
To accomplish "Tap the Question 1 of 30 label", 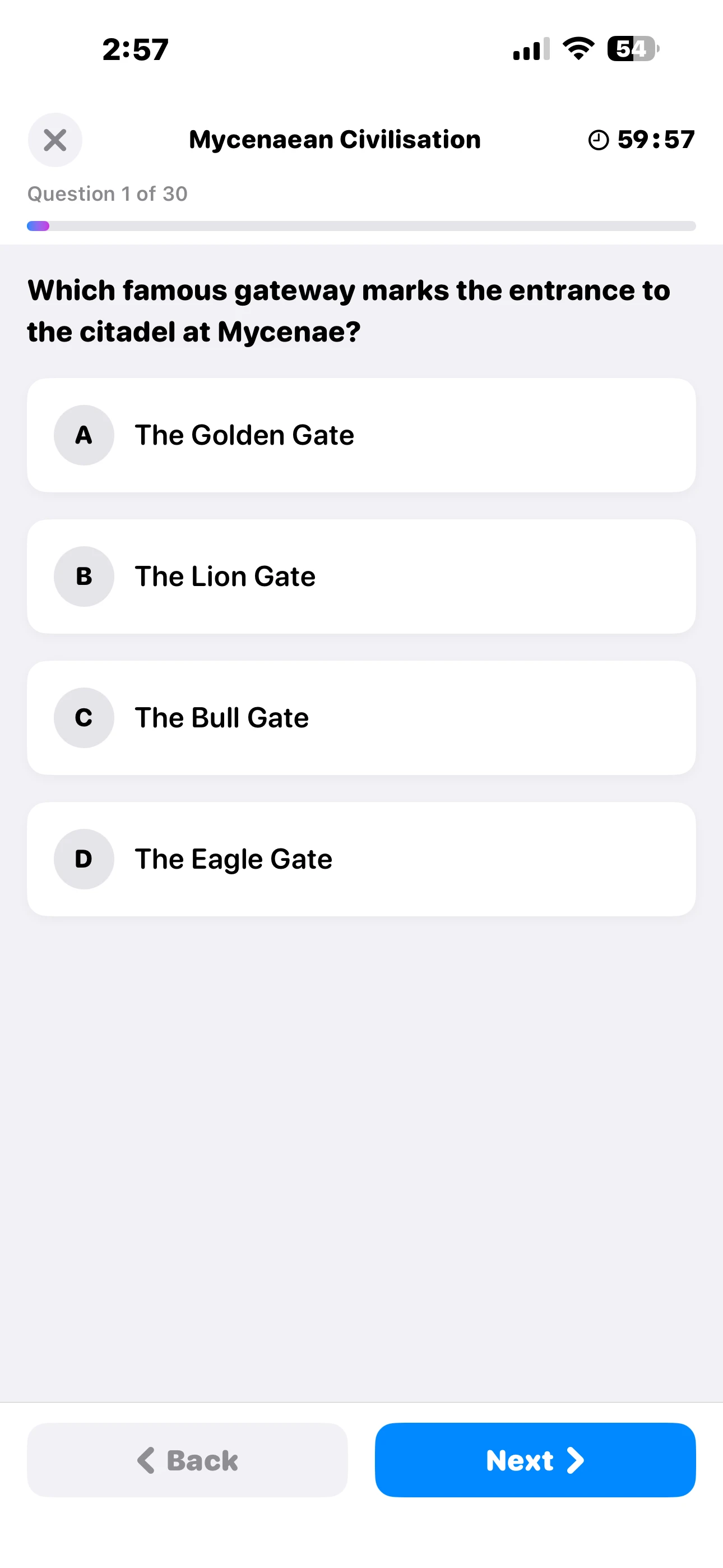I will pos(106,193).
